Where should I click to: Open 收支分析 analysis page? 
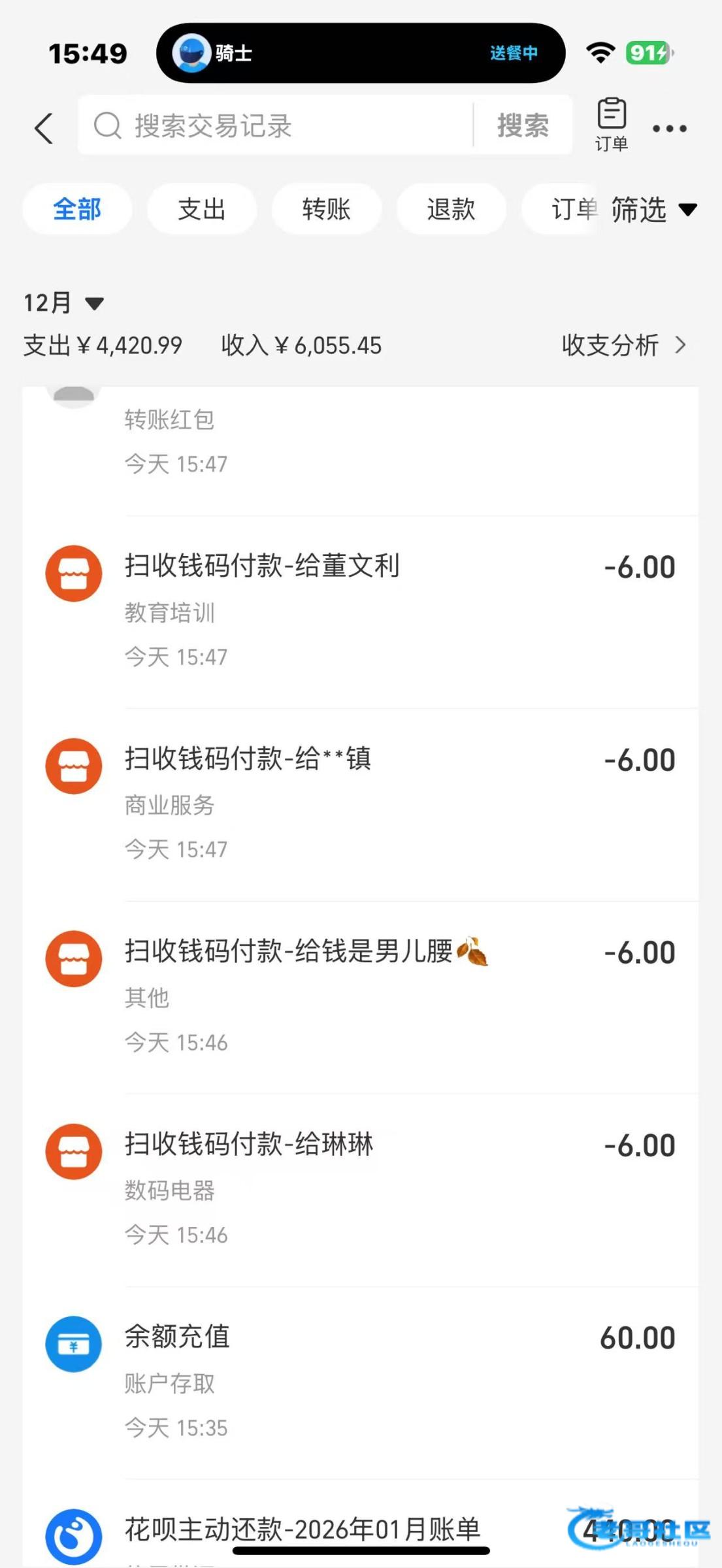coord(623,345)
